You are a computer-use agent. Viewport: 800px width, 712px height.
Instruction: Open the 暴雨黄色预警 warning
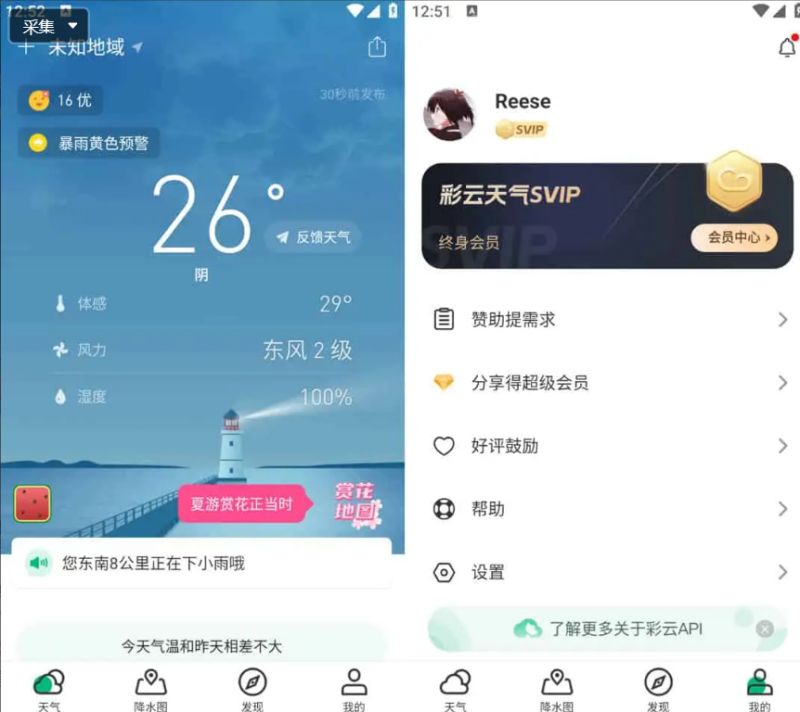coord(89,143)
